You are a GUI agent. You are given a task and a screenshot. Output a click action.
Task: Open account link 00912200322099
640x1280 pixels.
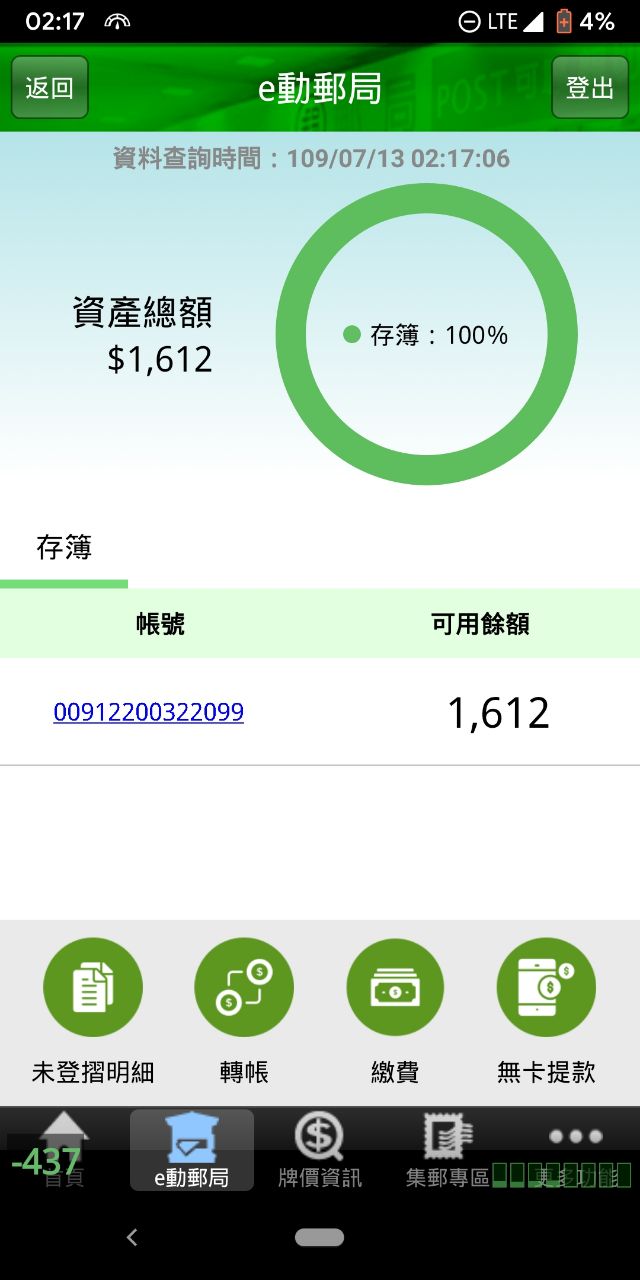148,712
